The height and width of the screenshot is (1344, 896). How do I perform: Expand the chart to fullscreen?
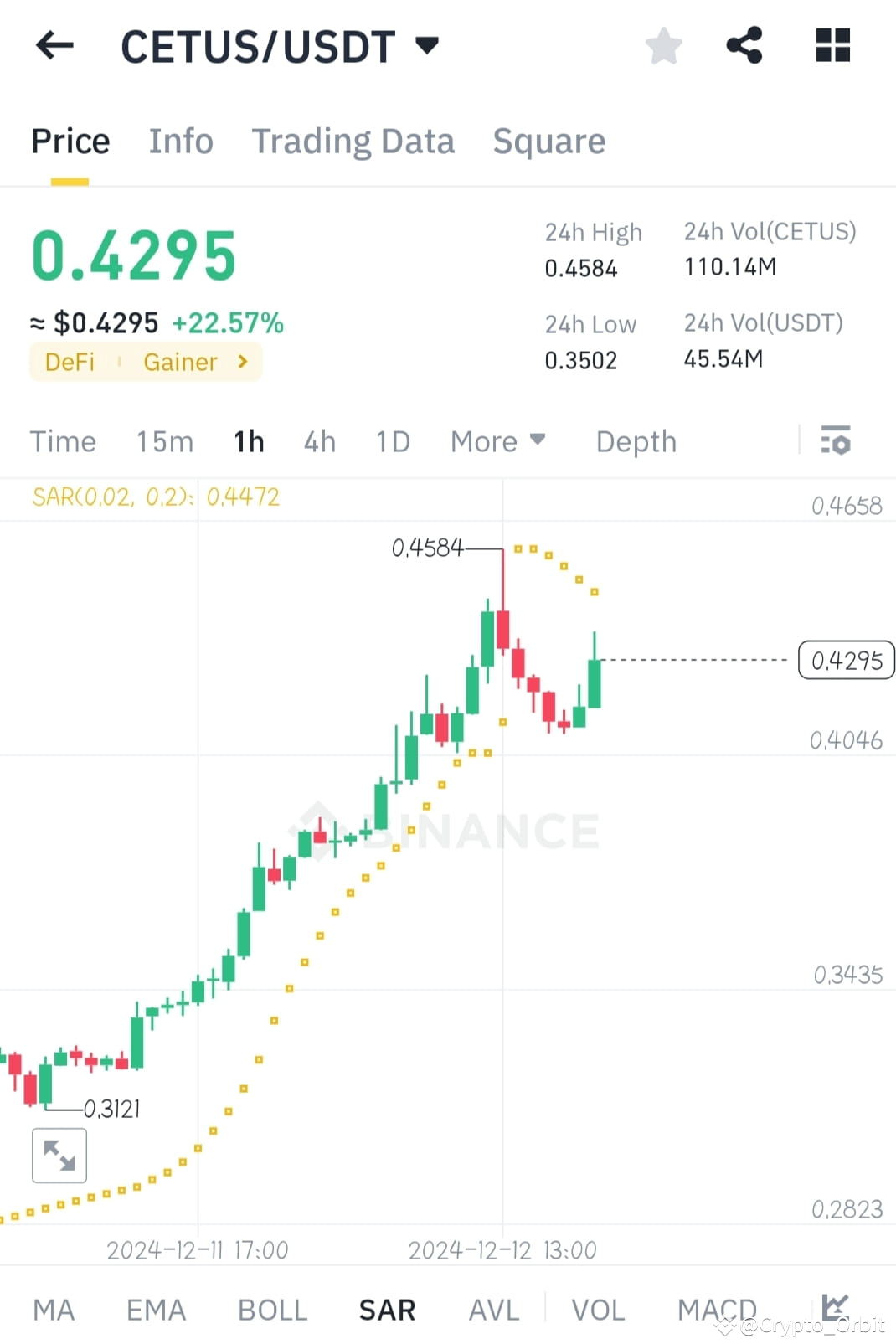pyautogui.click(x=59, y=1156)
